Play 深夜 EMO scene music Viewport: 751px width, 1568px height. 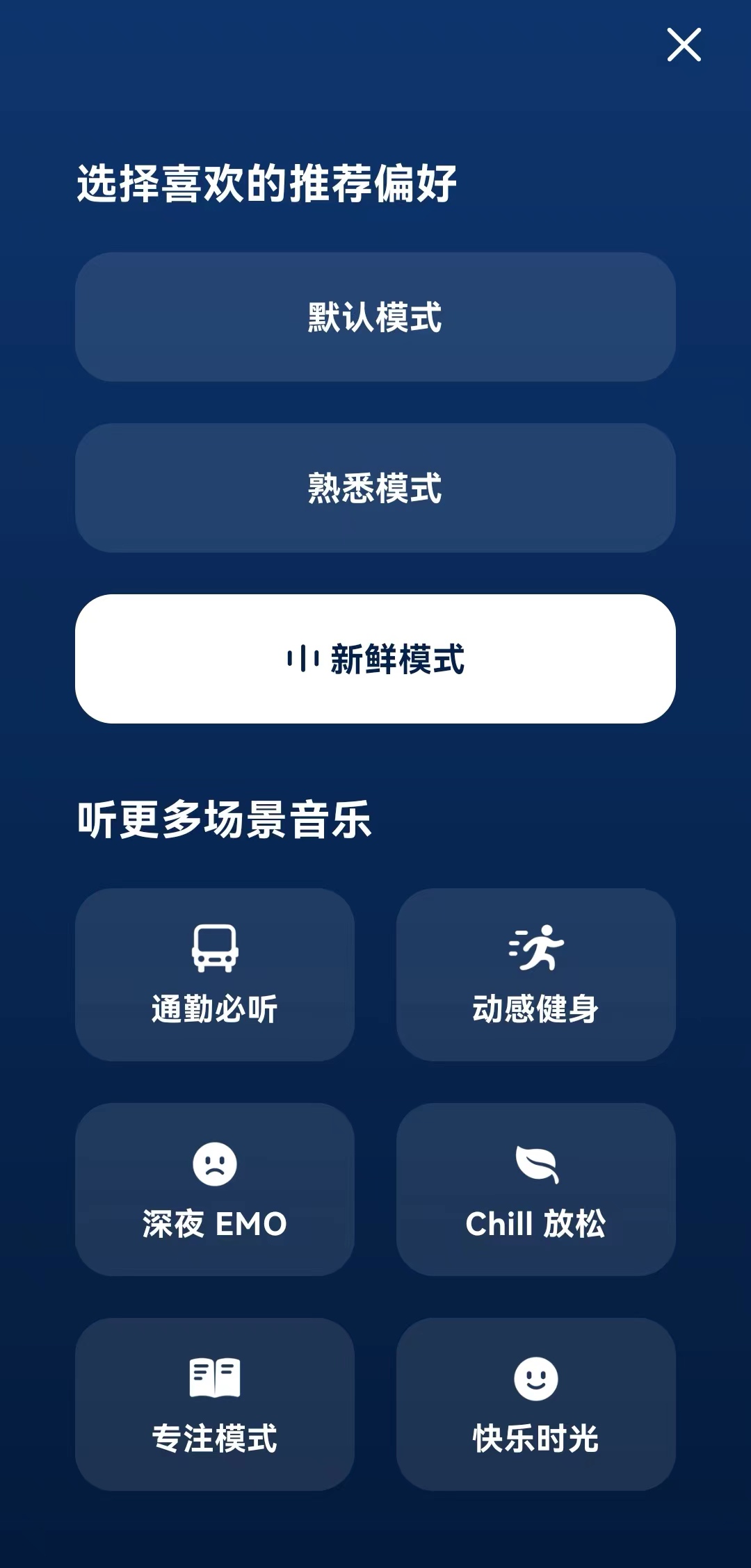215,1189
